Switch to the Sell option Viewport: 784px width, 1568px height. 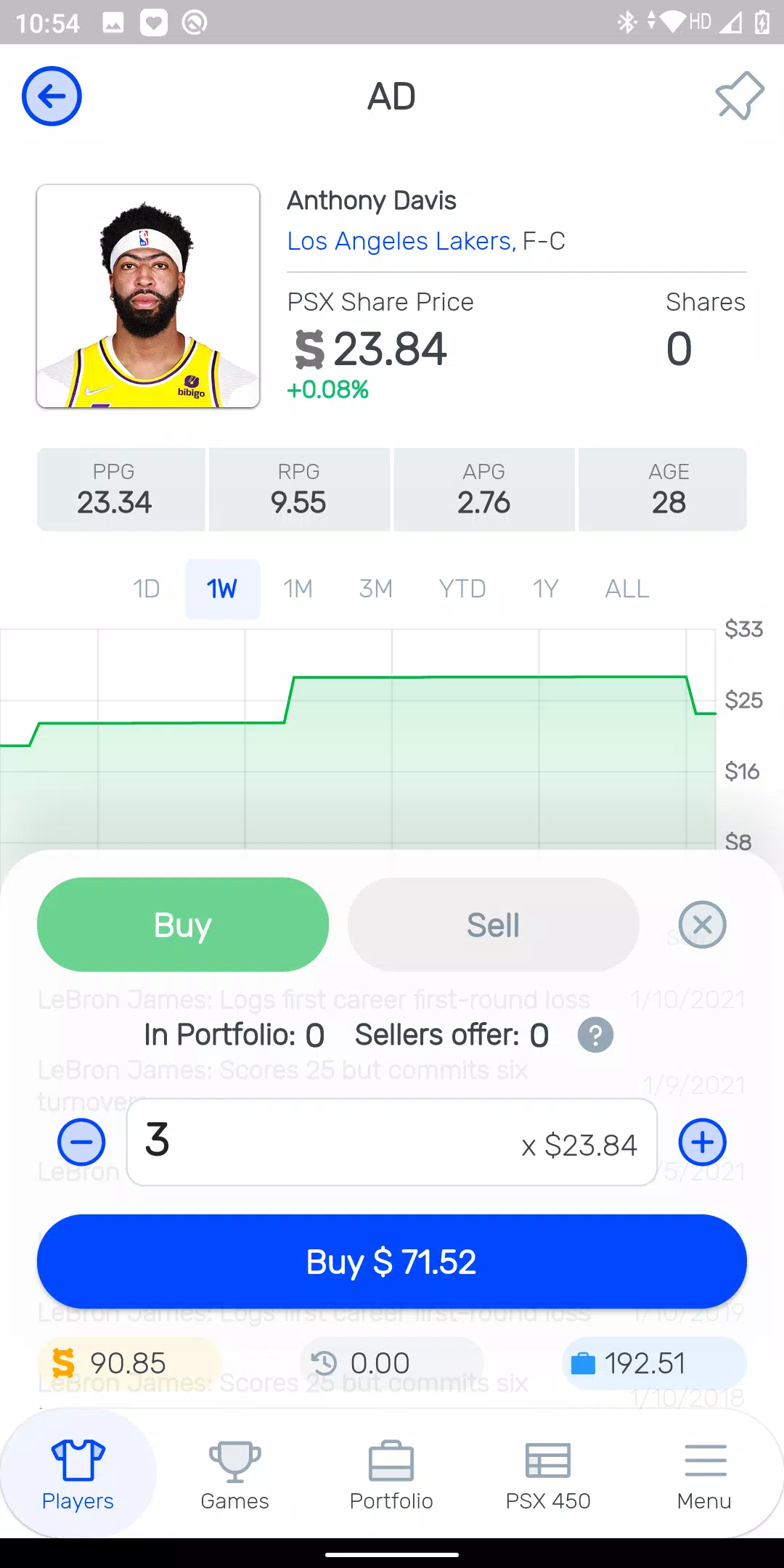(493, 925)
